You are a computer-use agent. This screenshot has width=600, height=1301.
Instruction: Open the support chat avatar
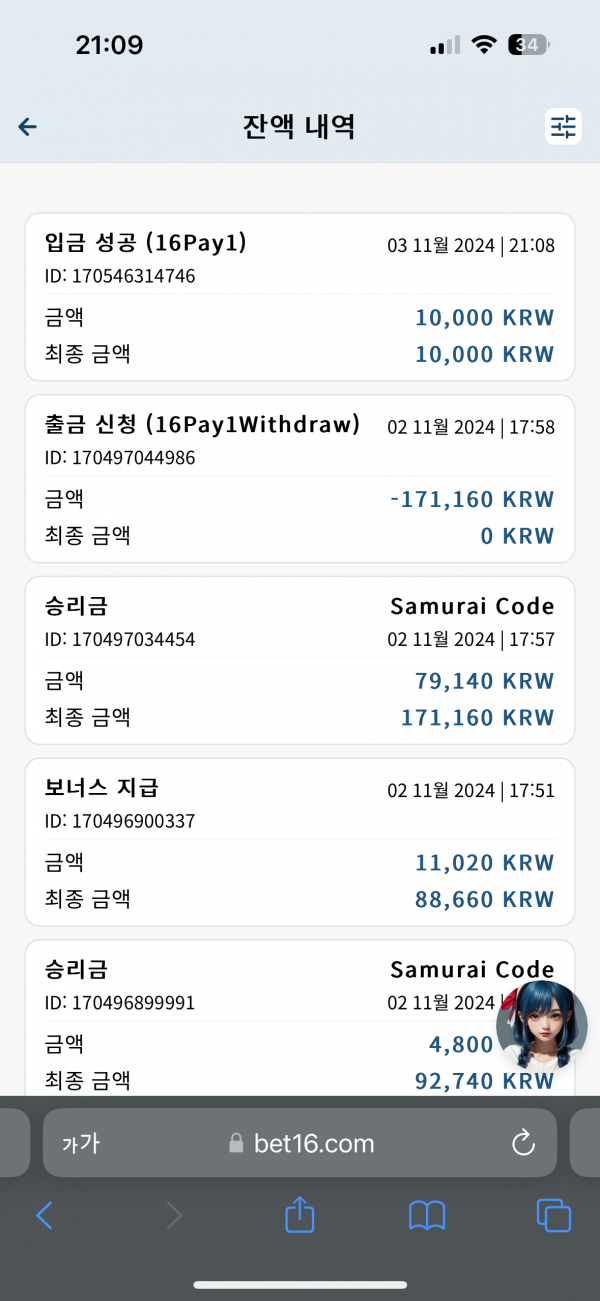click(542, 1025)
